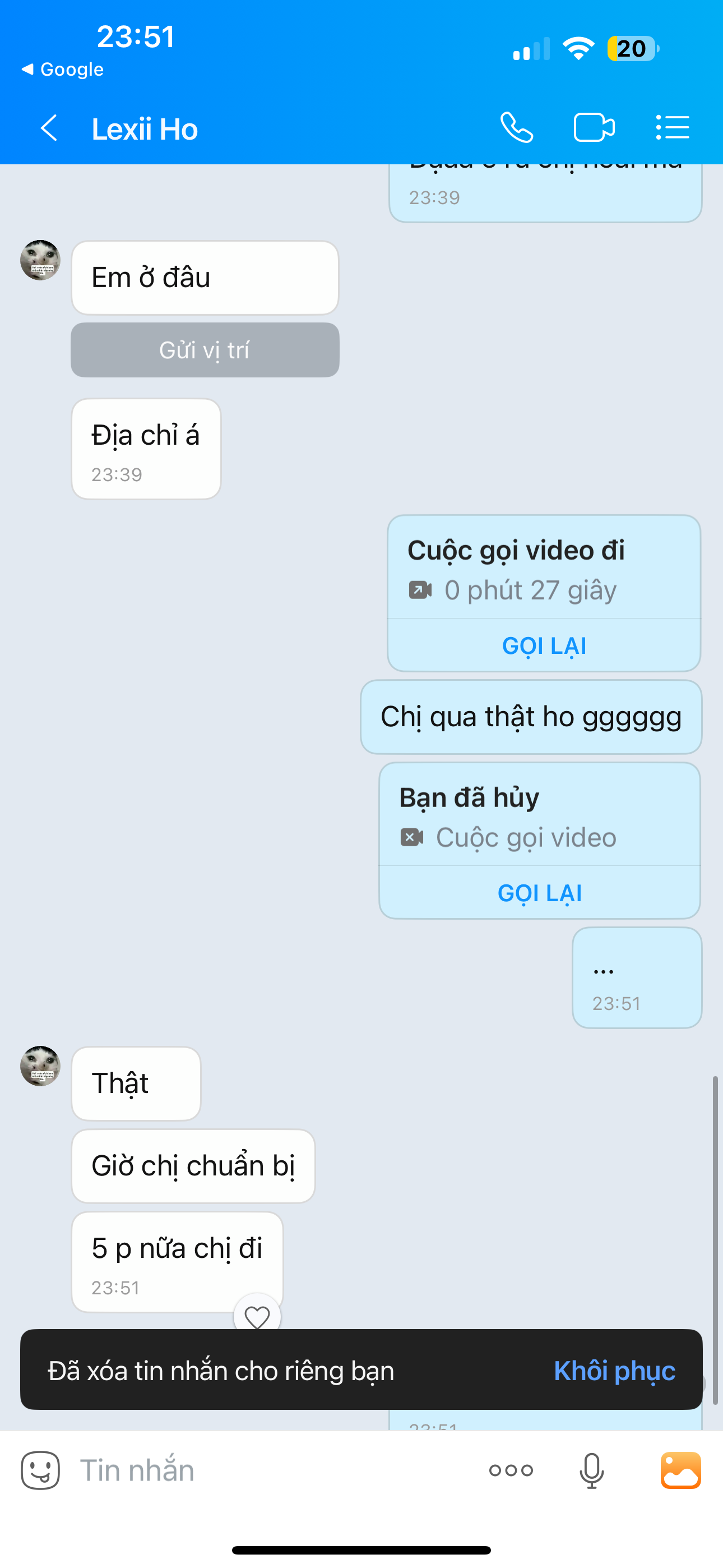Screen dimensions: 723x1568
Task: Return to Google via the status bar link
Action: 63,70
